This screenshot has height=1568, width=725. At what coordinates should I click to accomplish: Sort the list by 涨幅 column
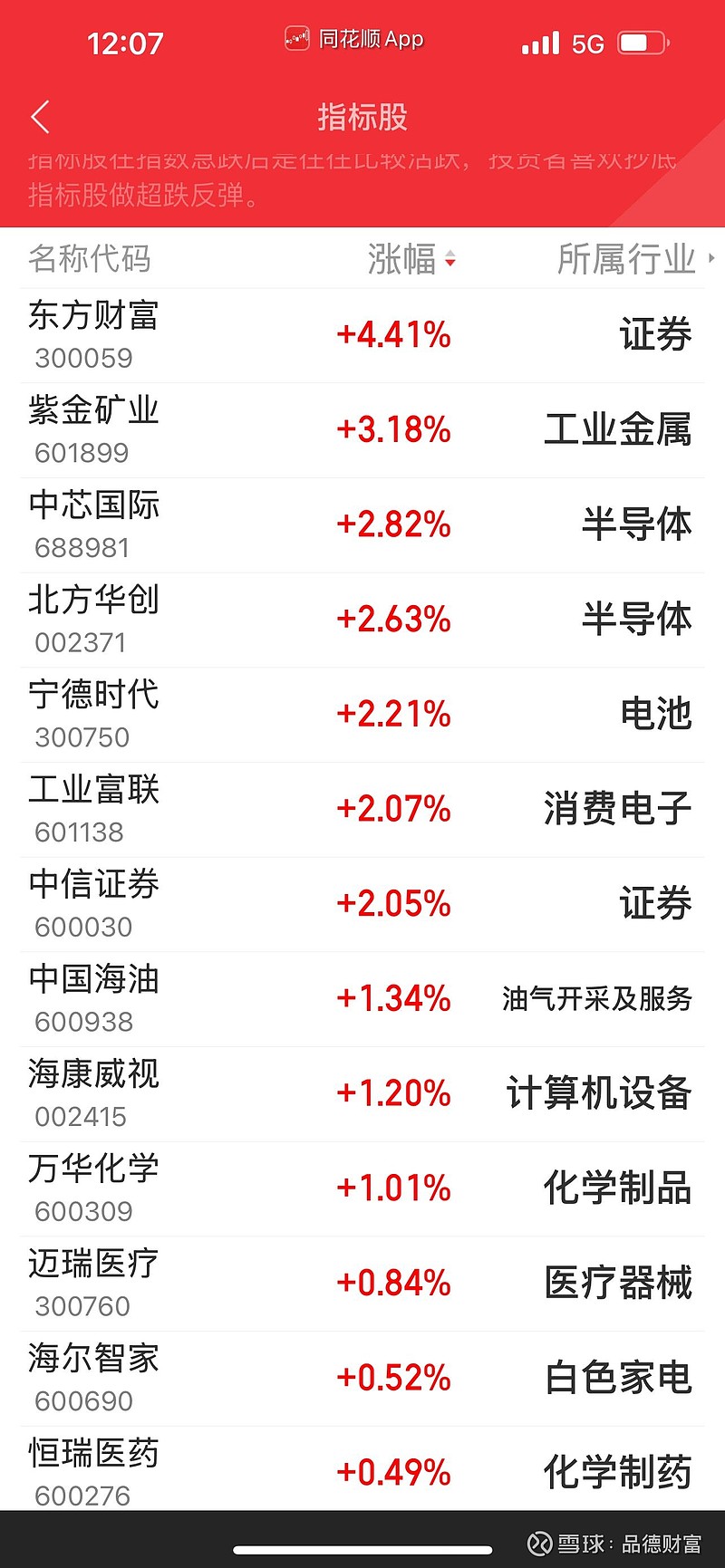411,260
